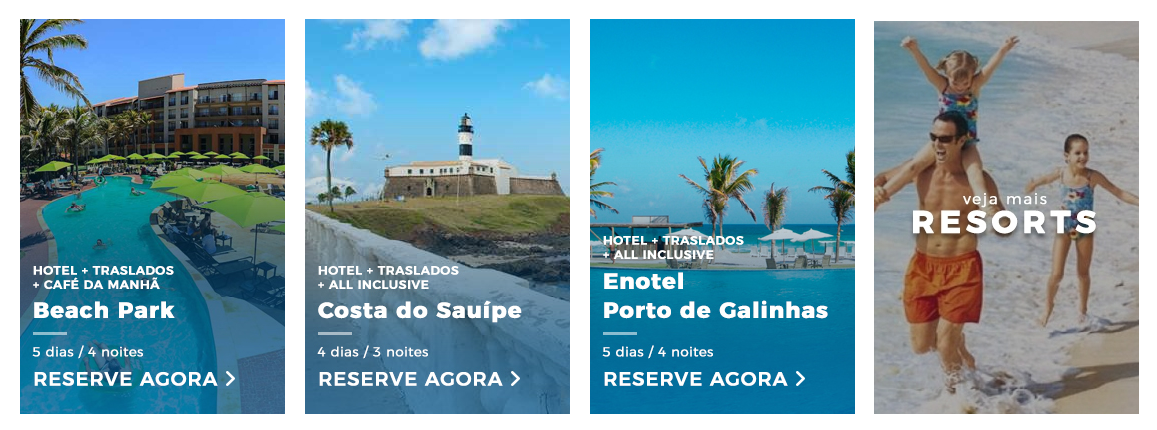Reserve the Enotel Porto de Galinhas package
This screenshot has width=1157, height=430.
click(704, 379)
